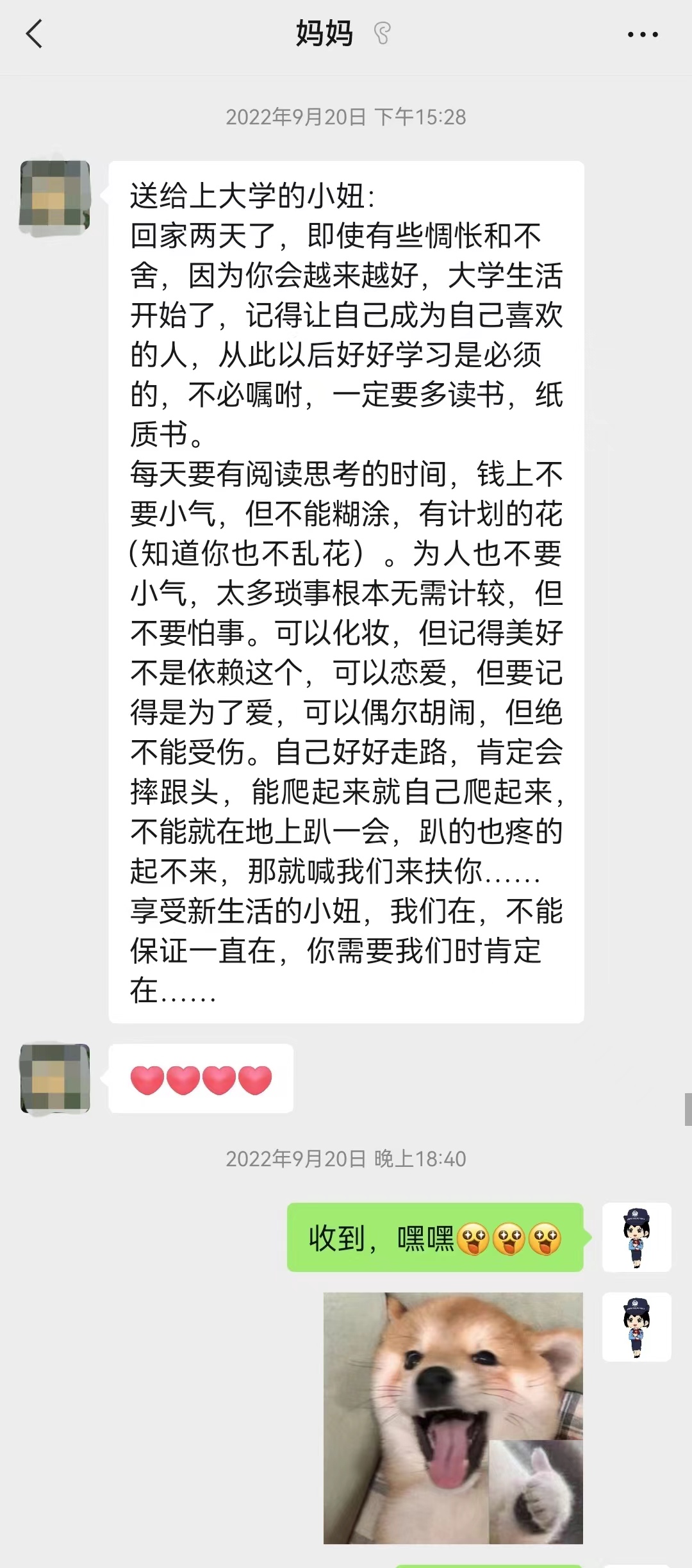Screen dimensions: 692x1568
Task: Open Mom's avatar beside the hearts message
Action: 55,1078
